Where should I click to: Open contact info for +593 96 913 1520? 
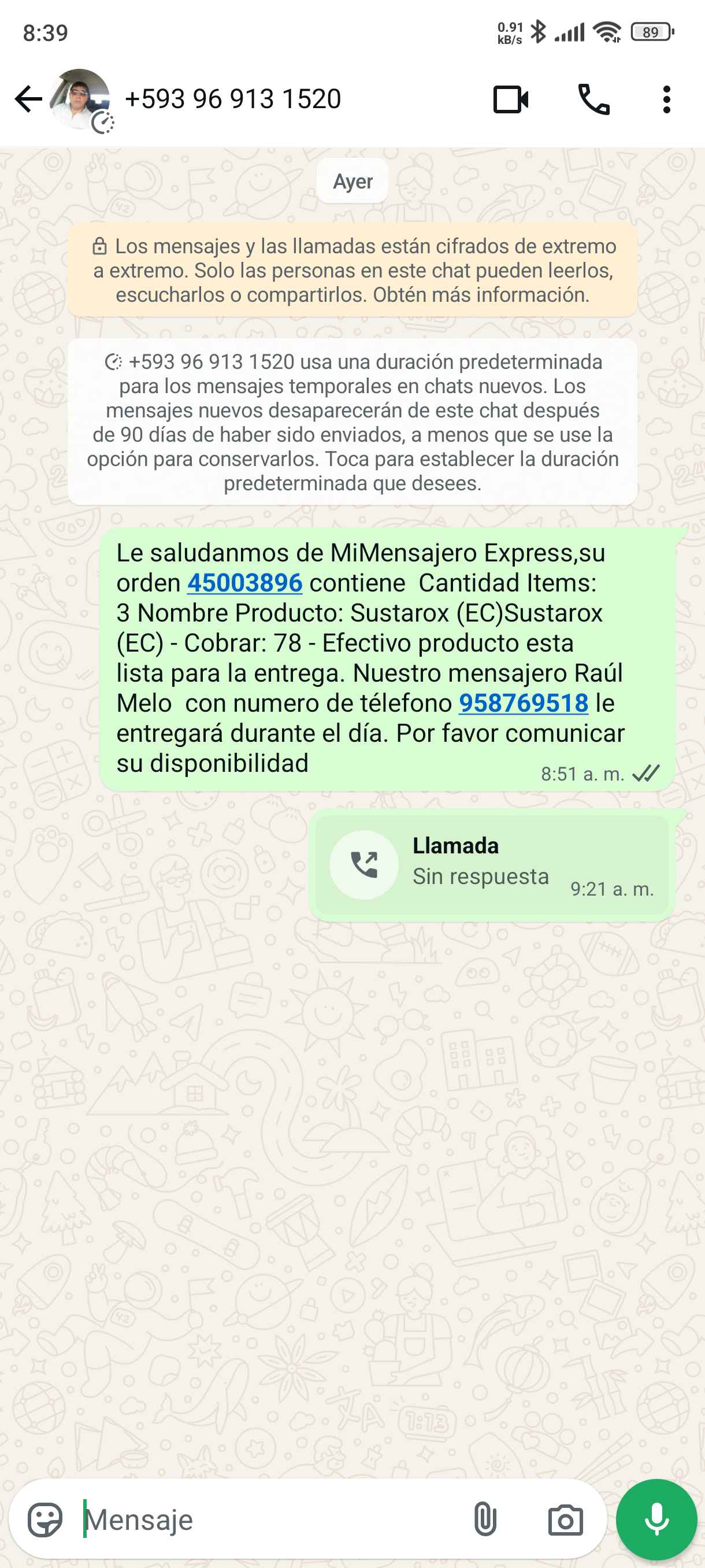(x=233, y=99)
